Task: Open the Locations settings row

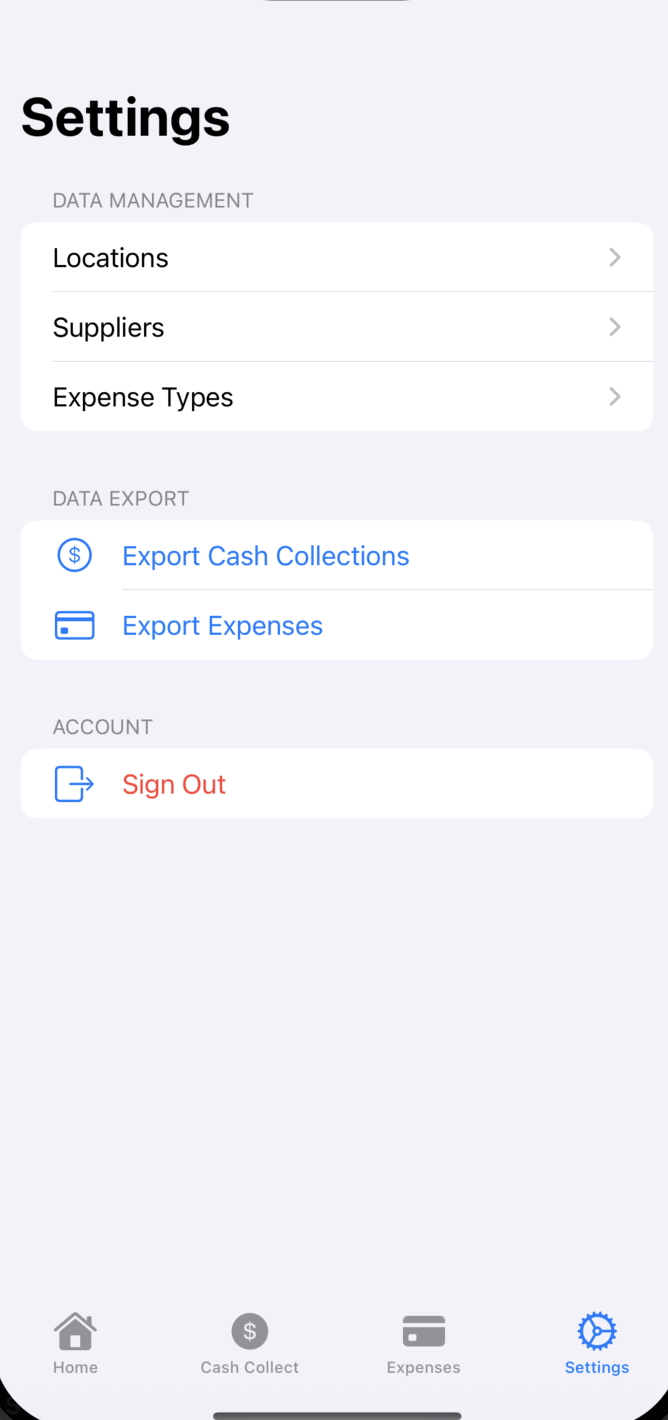Action: click(336, 258)
